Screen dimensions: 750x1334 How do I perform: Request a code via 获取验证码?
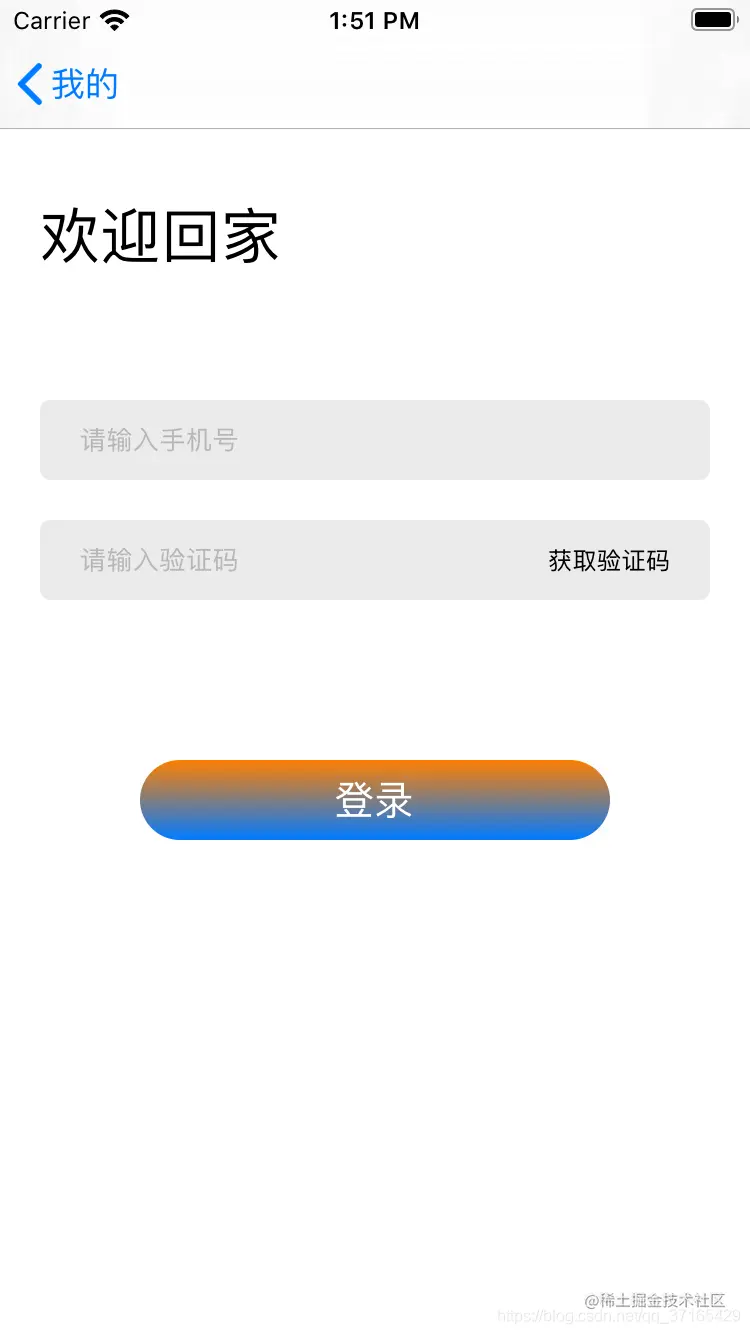point(608,561)
